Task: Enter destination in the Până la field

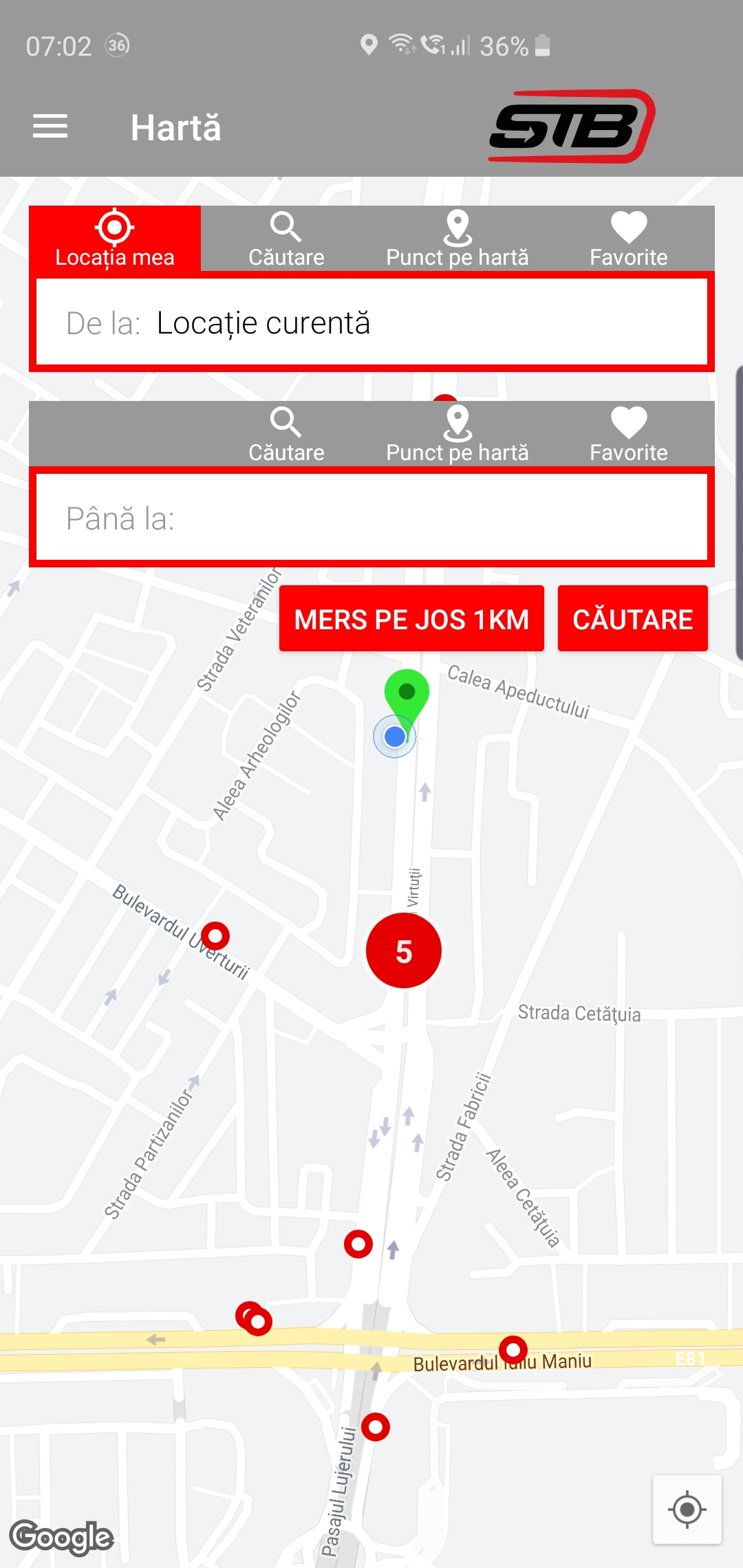Action: click(371, 518)
